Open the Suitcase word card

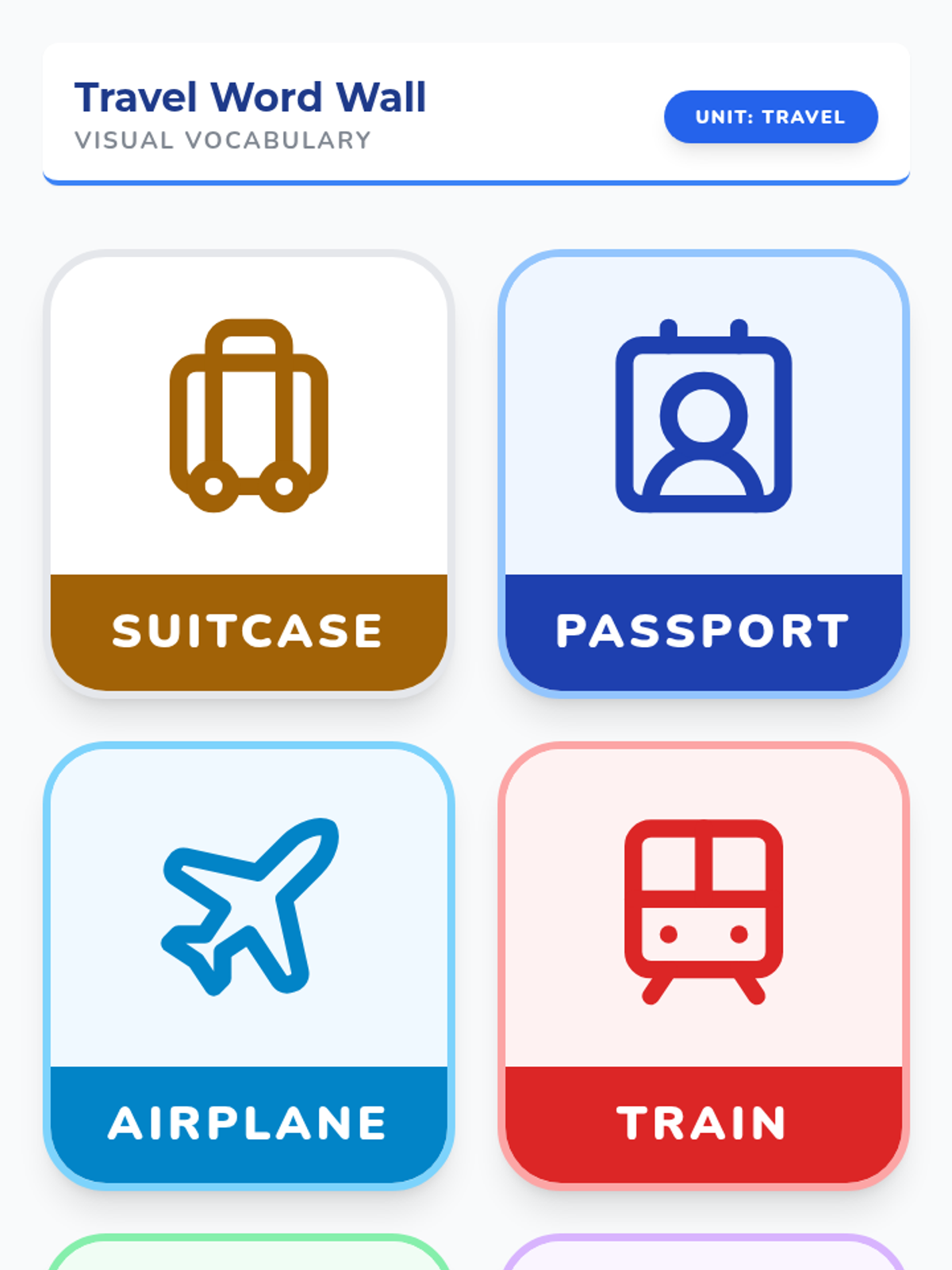[x=249, y=474]
